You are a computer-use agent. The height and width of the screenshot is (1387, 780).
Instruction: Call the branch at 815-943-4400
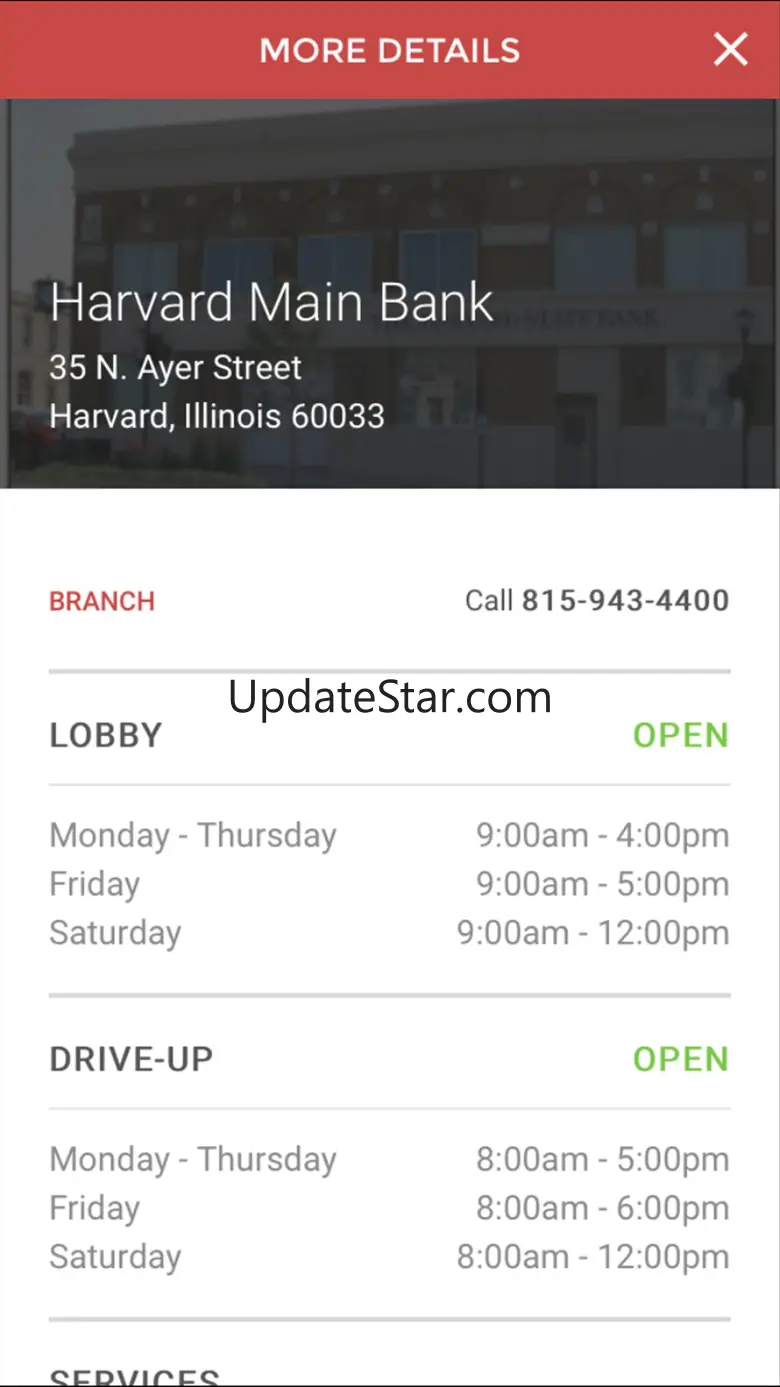click(x=597, y=600)
